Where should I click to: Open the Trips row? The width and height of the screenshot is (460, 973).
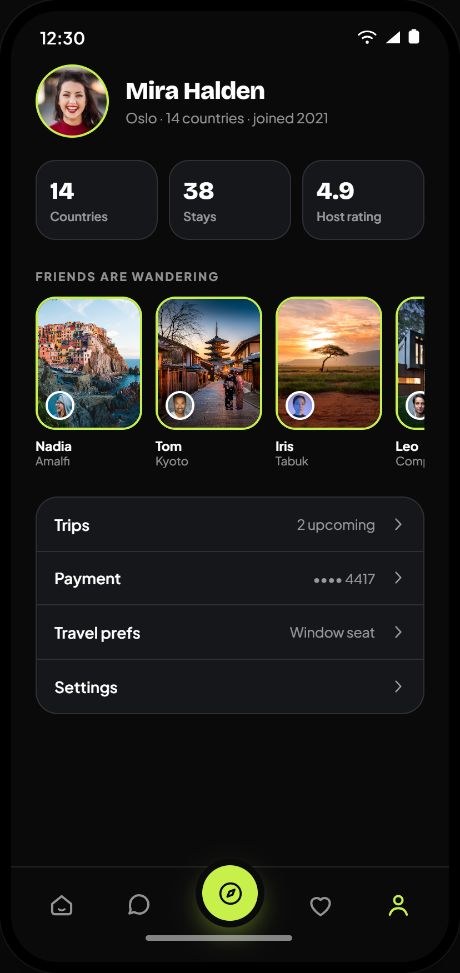(230, 524)
